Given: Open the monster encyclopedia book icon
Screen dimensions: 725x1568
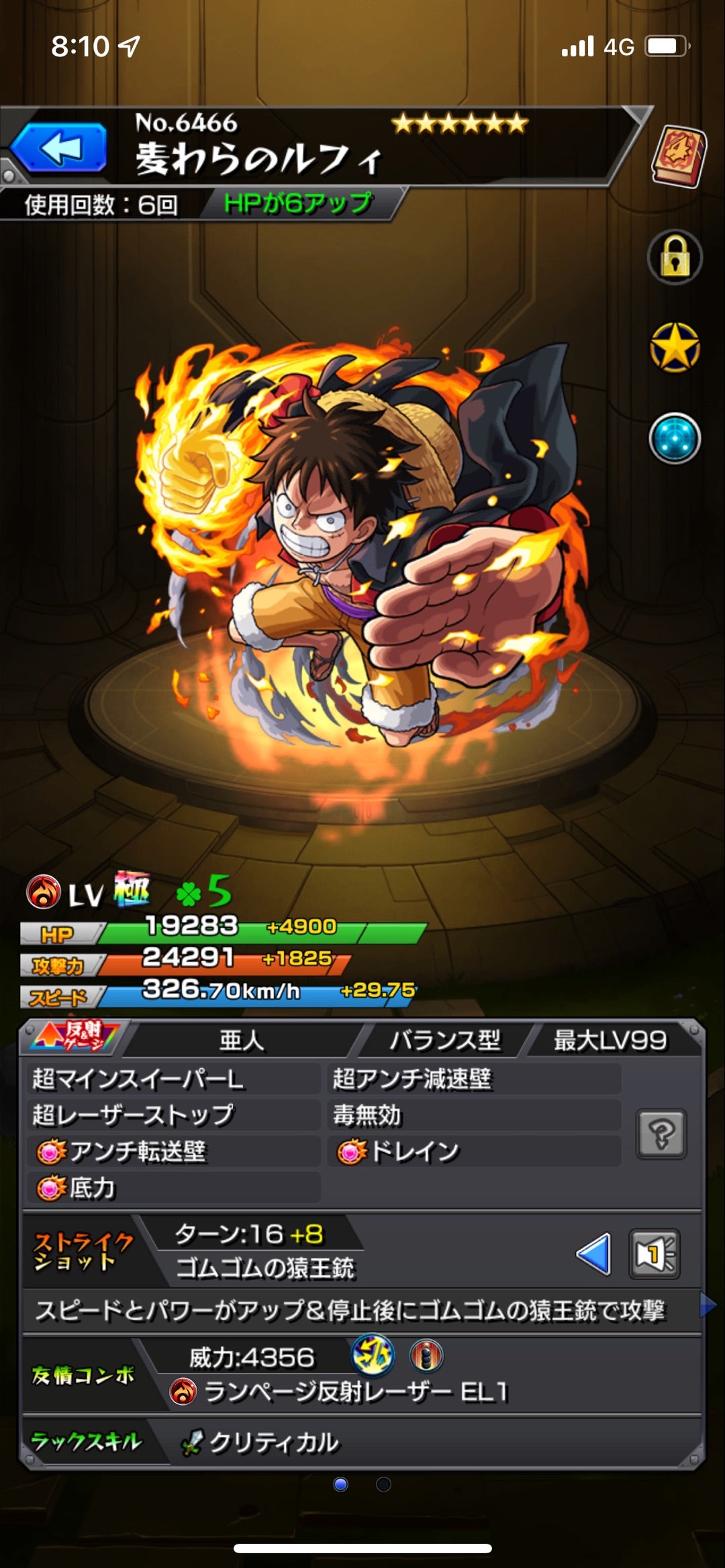Looking at the screenshot, I should [679, 156].
